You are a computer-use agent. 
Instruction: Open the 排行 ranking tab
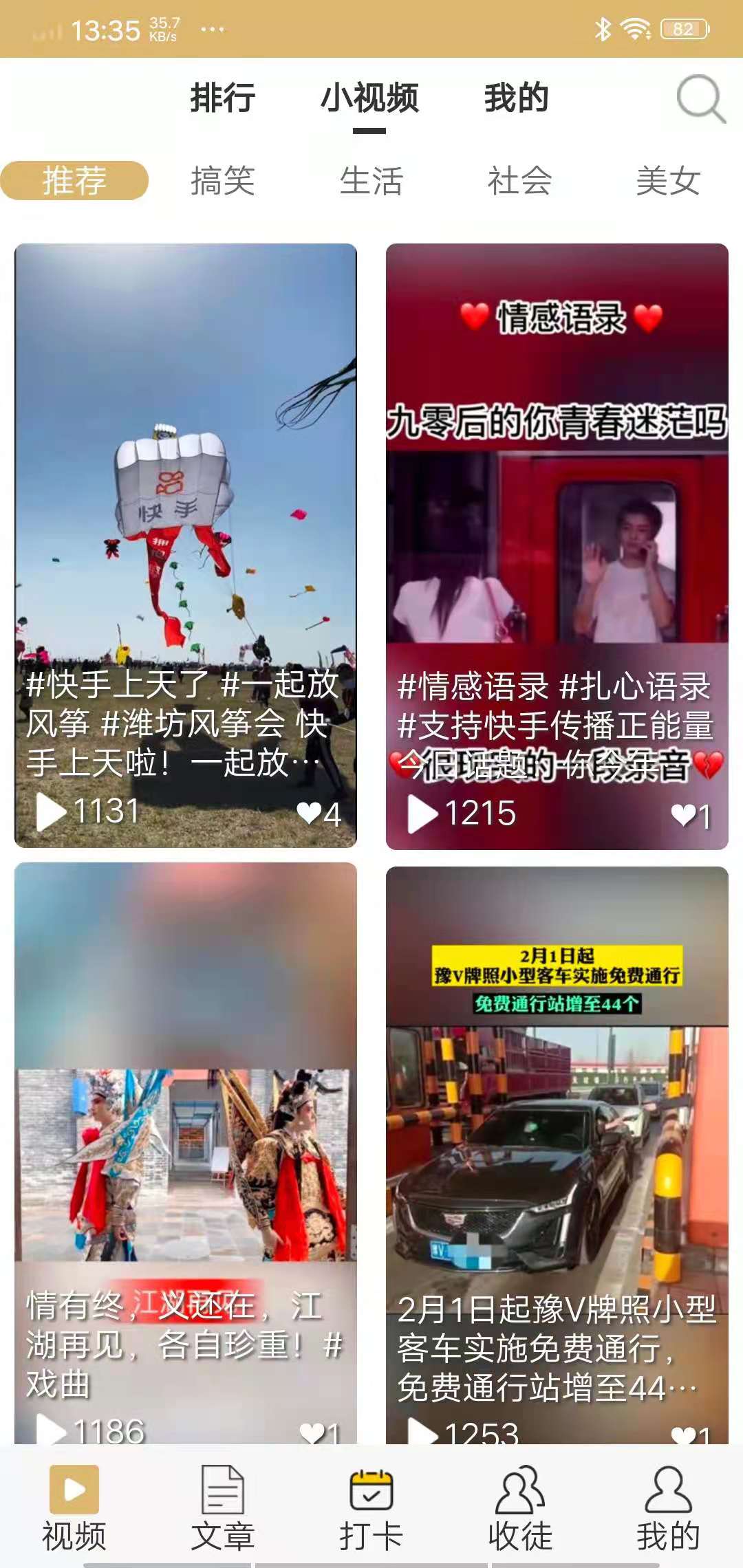[222, 100]
